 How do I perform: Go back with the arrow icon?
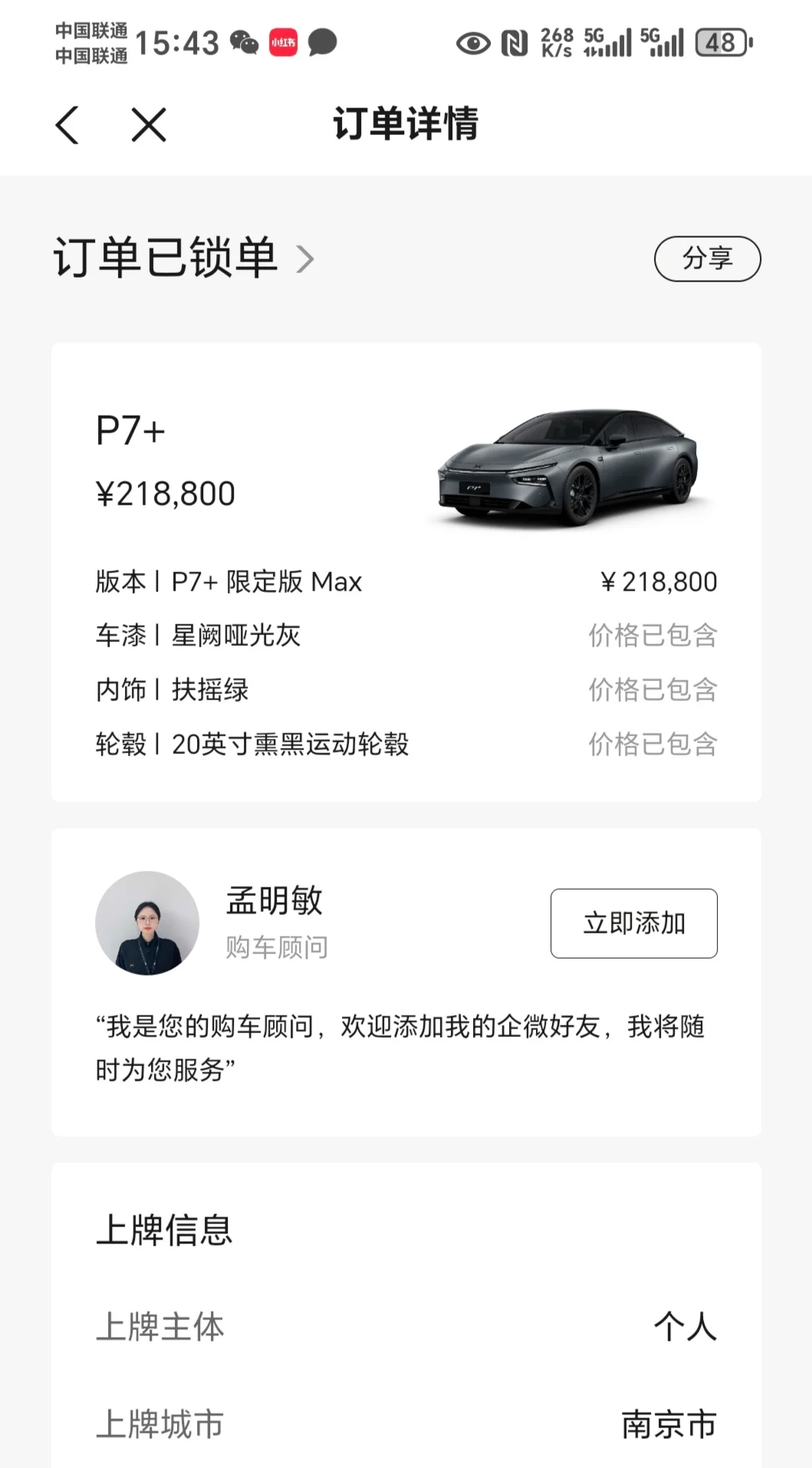tap(67, 124)
